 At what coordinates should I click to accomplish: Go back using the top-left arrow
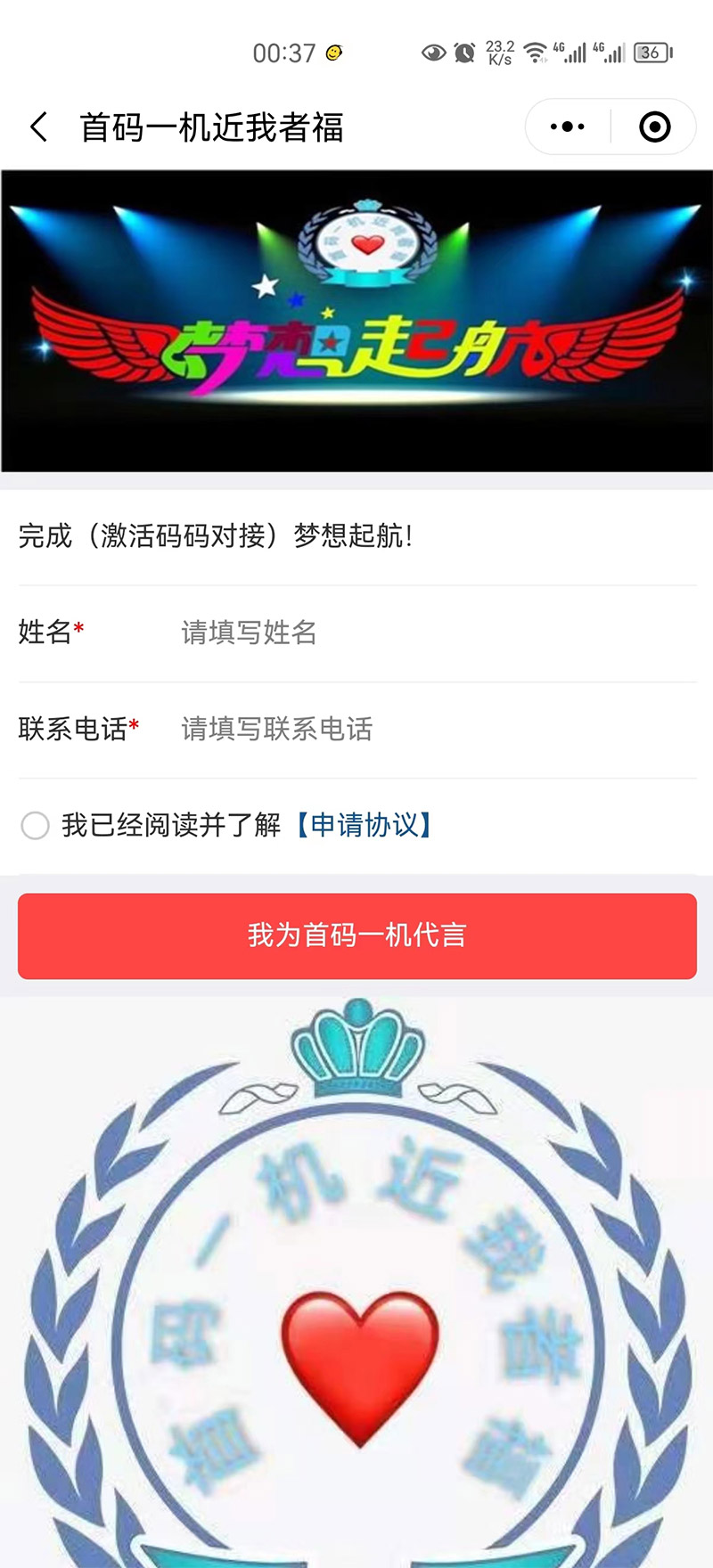tap(38, 127)
